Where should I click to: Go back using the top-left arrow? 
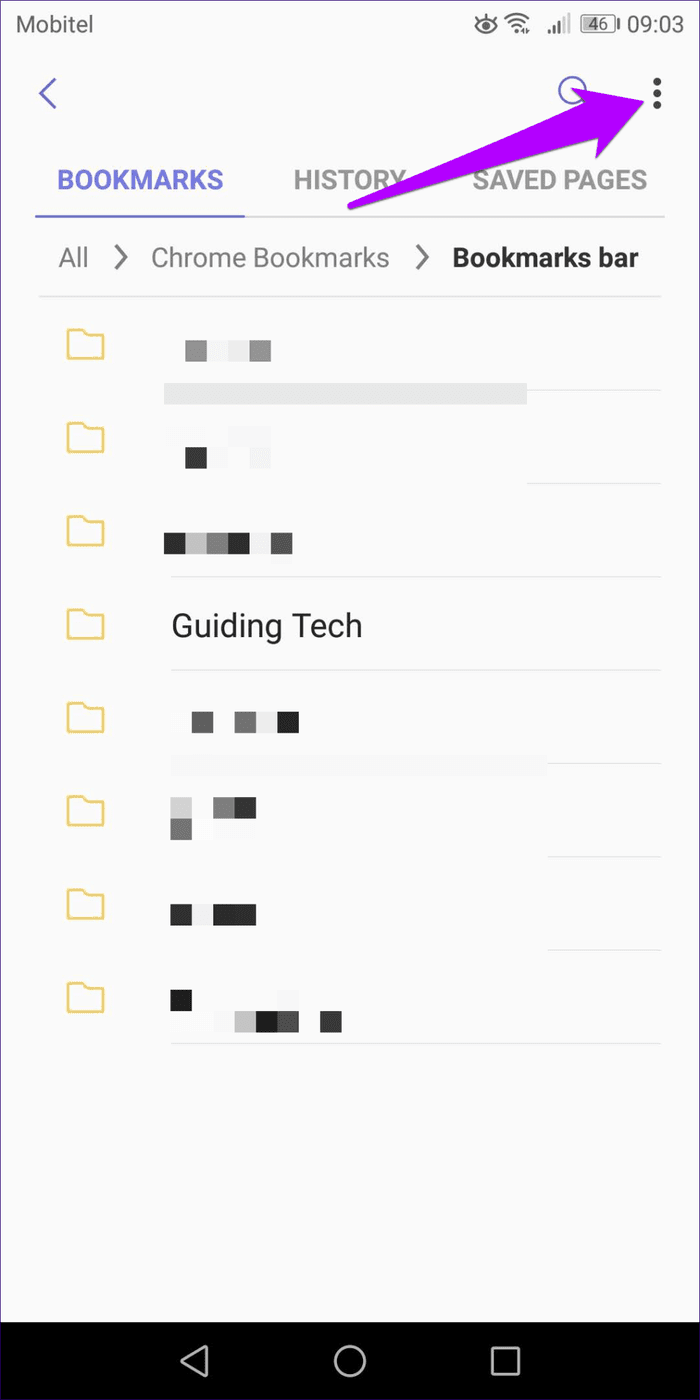[x=47, y=94]
